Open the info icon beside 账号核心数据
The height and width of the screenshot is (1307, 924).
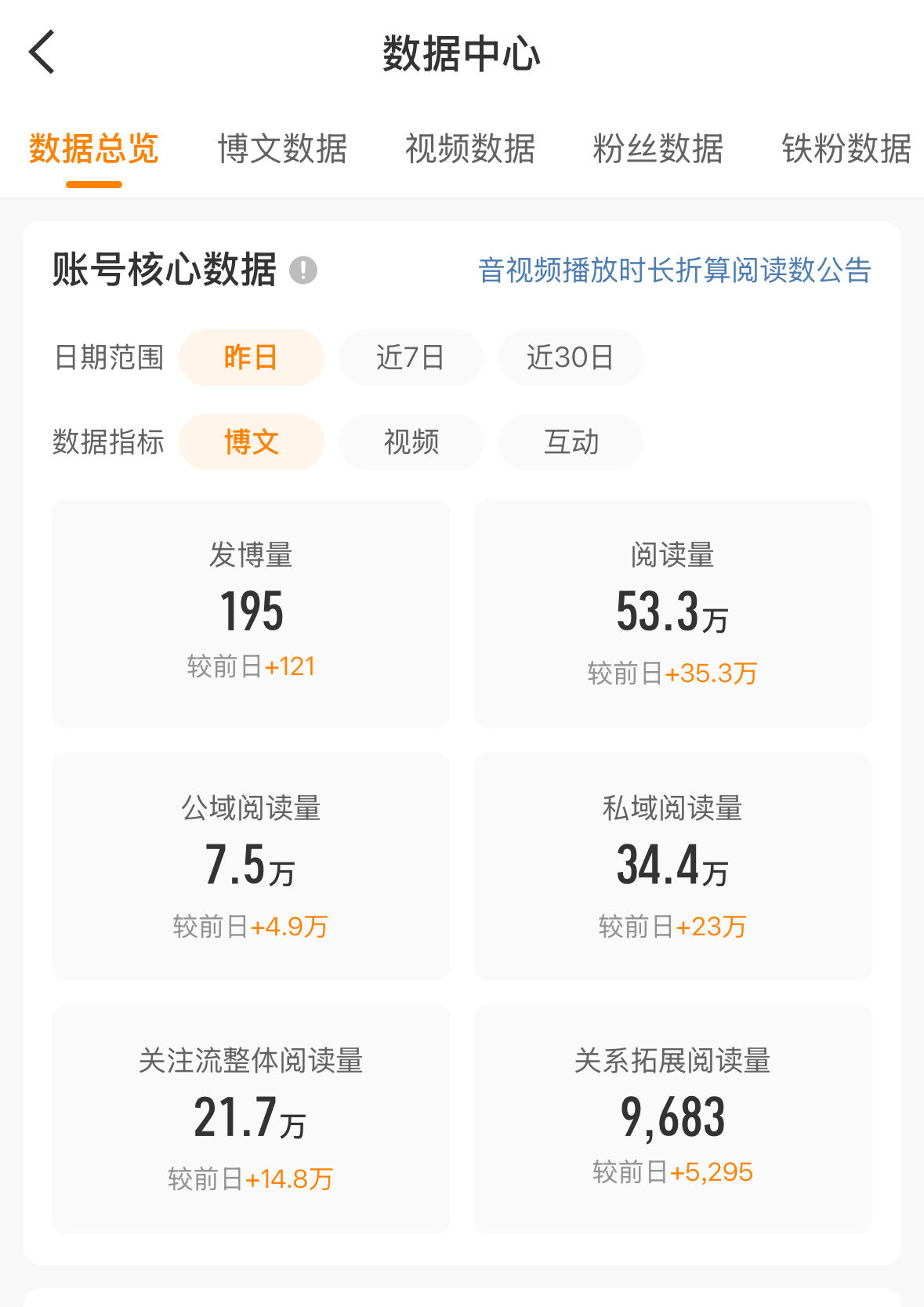click(x=304, y=272)
